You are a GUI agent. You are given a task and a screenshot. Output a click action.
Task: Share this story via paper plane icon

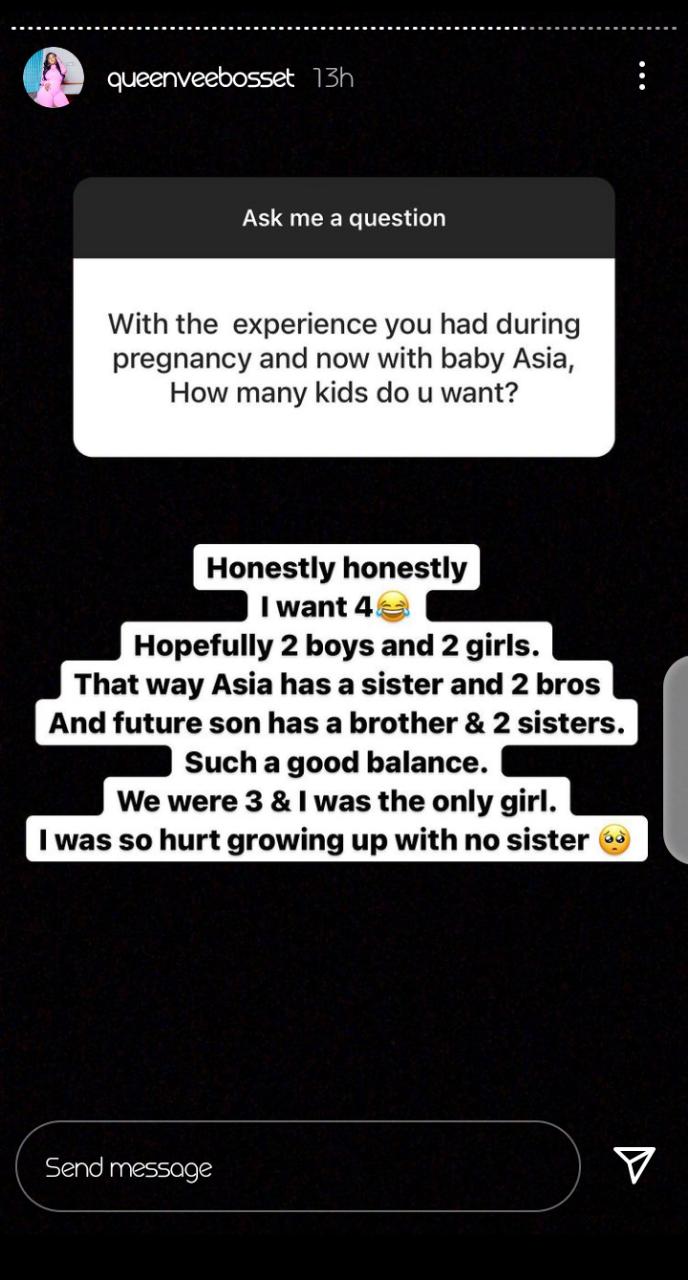634,1165
